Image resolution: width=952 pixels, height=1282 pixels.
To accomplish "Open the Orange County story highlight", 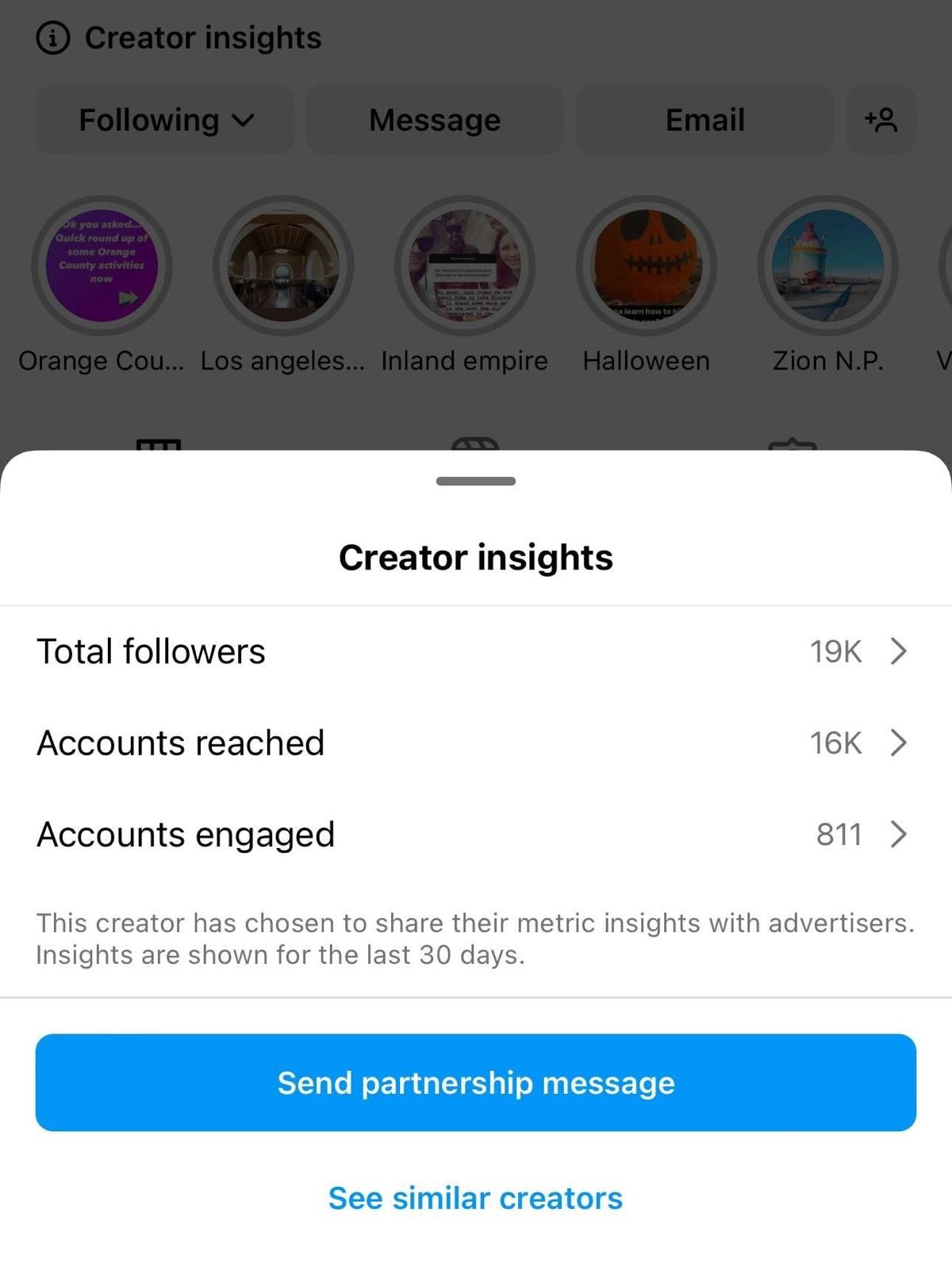I will click(x=102, y=266).
